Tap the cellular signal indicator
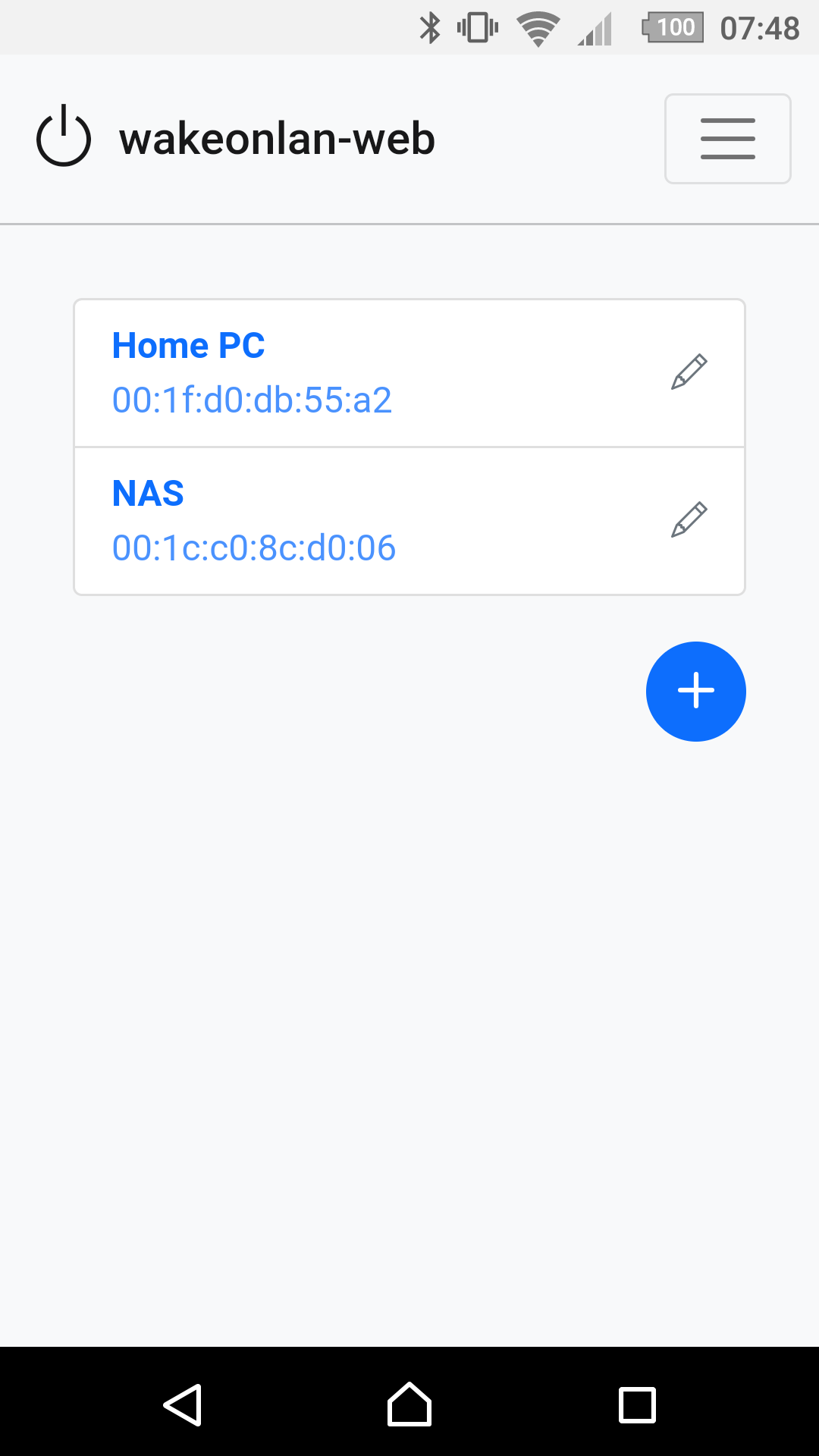 click(x=595, y=29)
